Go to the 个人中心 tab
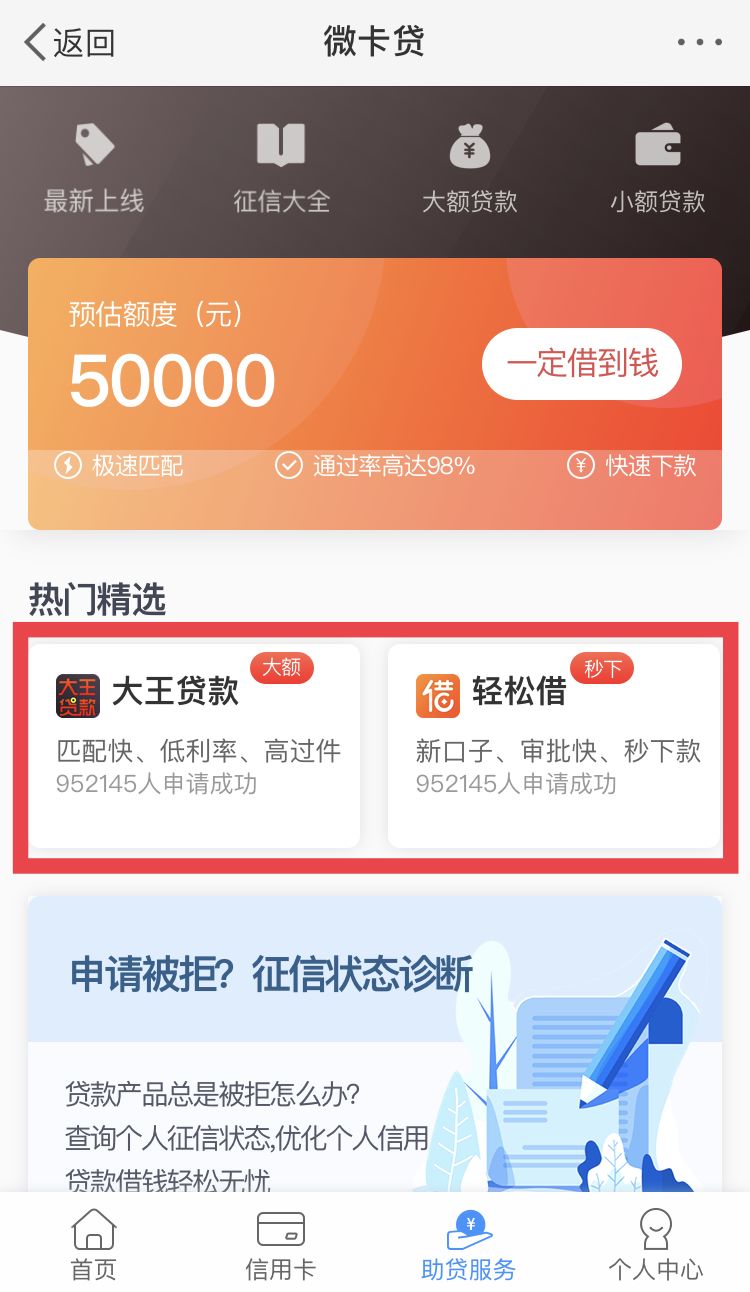The height and width of the screenshot is (1292, 750). [x=656, y=1244]
